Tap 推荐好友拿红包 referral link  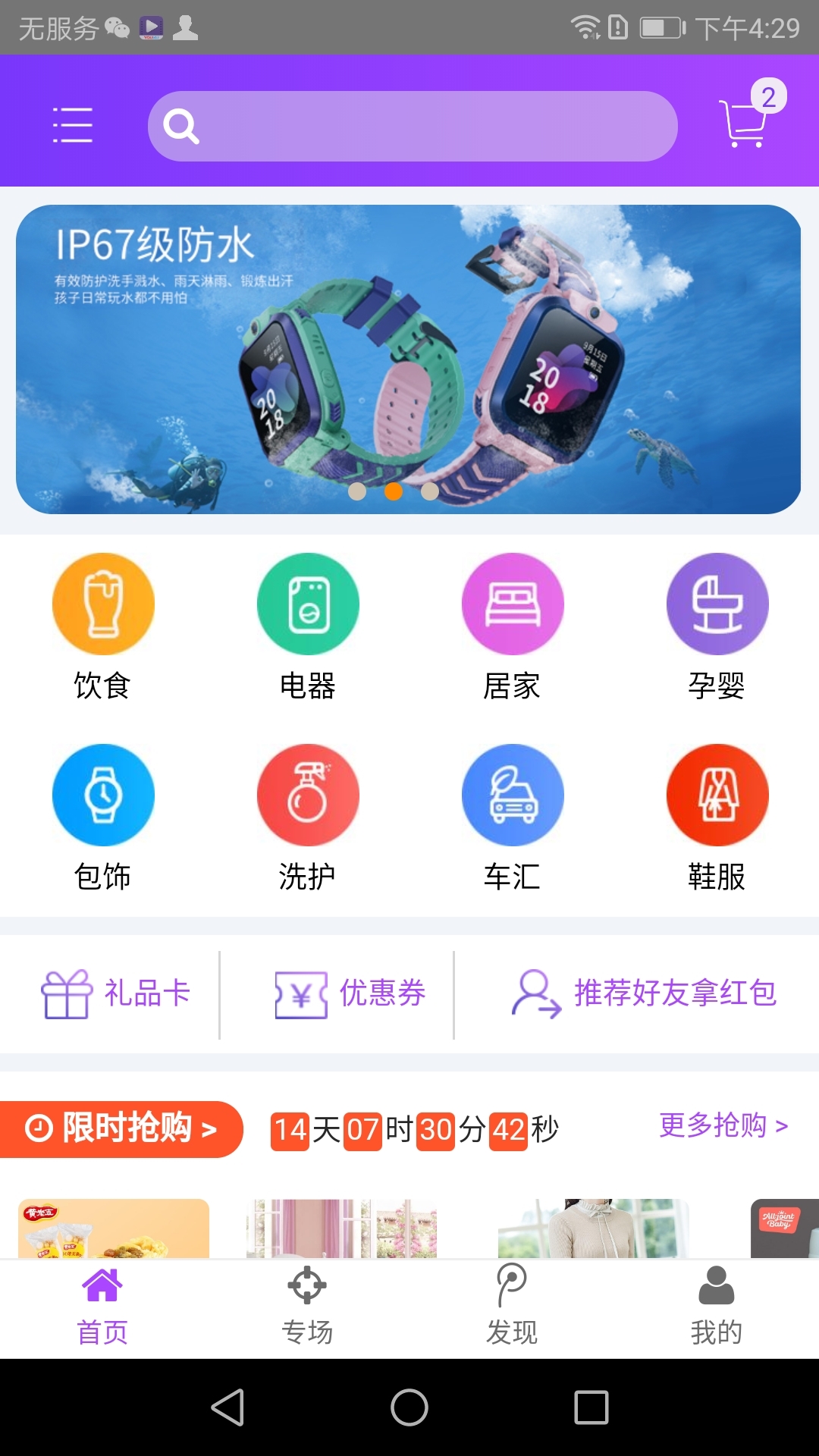pyautogui.click(x=645, y=993)
